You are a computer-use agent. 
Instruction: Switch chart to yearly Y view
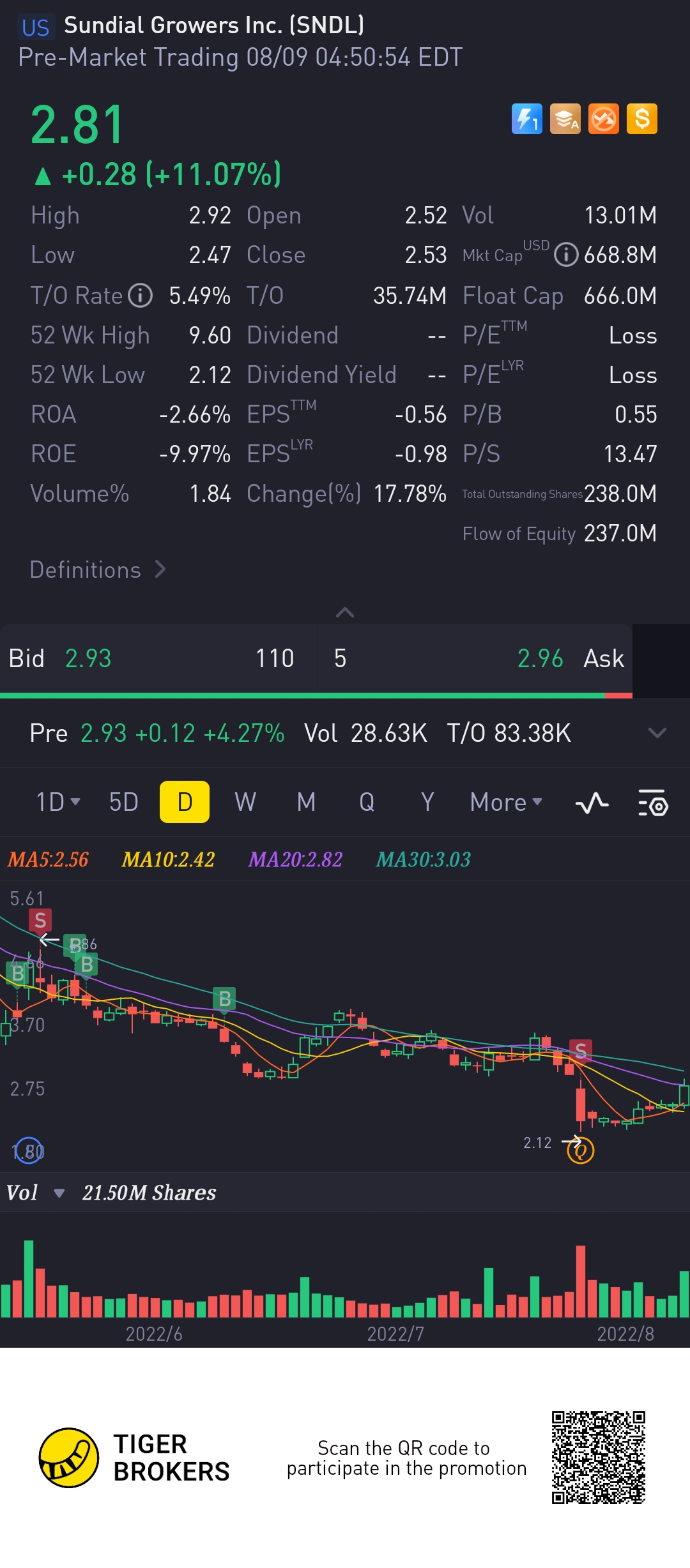pyautogui.click(x=427, y=802)
